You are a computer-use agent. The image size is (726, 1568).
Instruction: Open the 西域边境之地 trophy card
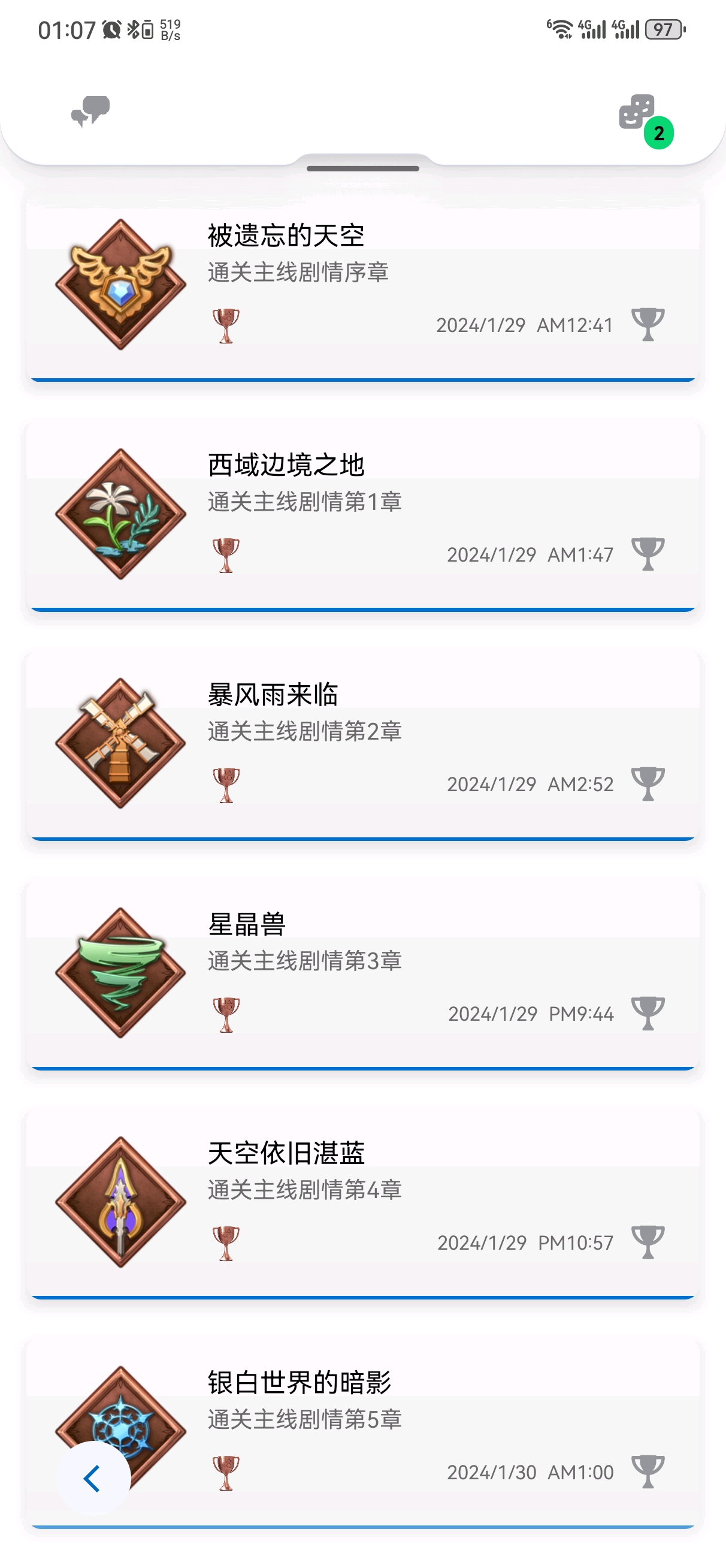(x=362, y=515)
